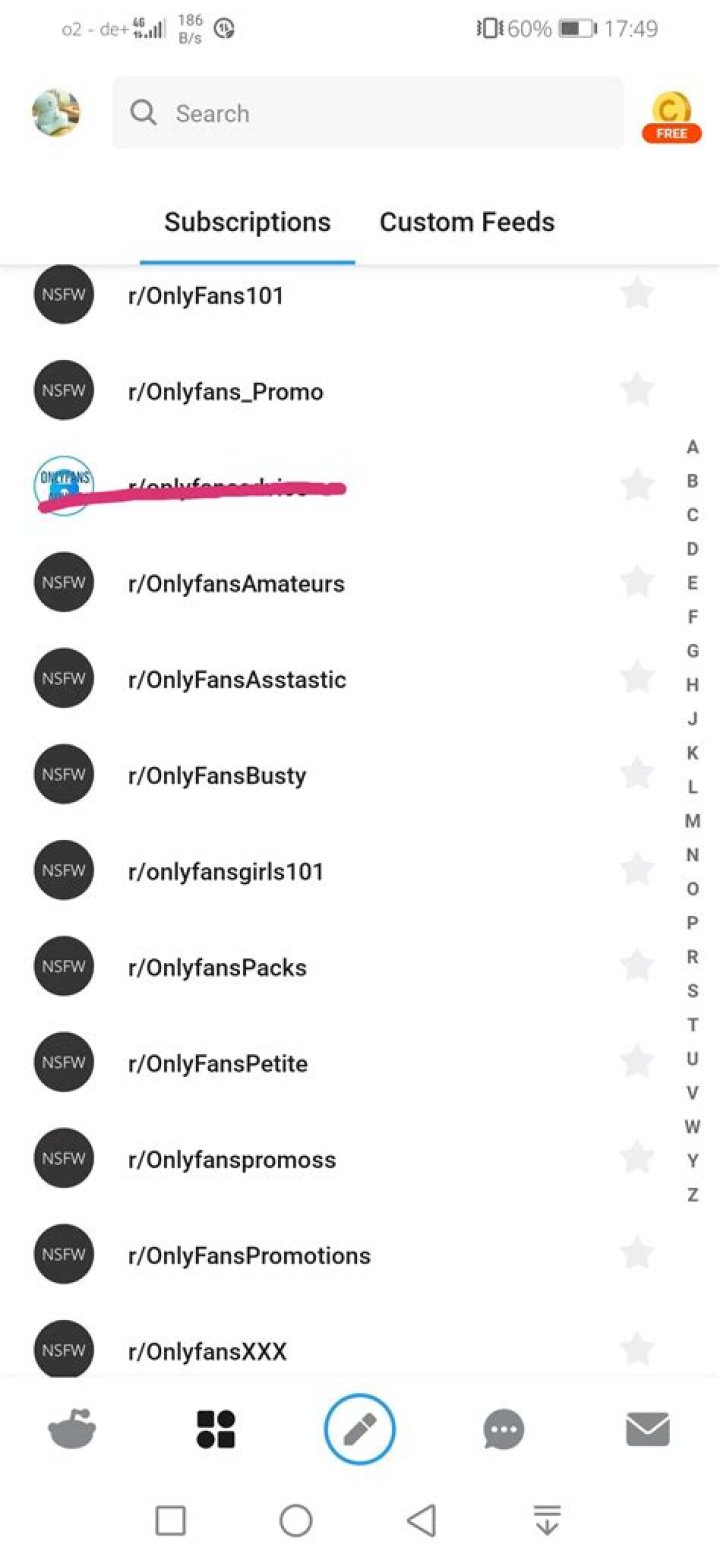Favorite r/Onlyfans_Promo with its star
Screen dimensions: 720x1560
[637, 389]
